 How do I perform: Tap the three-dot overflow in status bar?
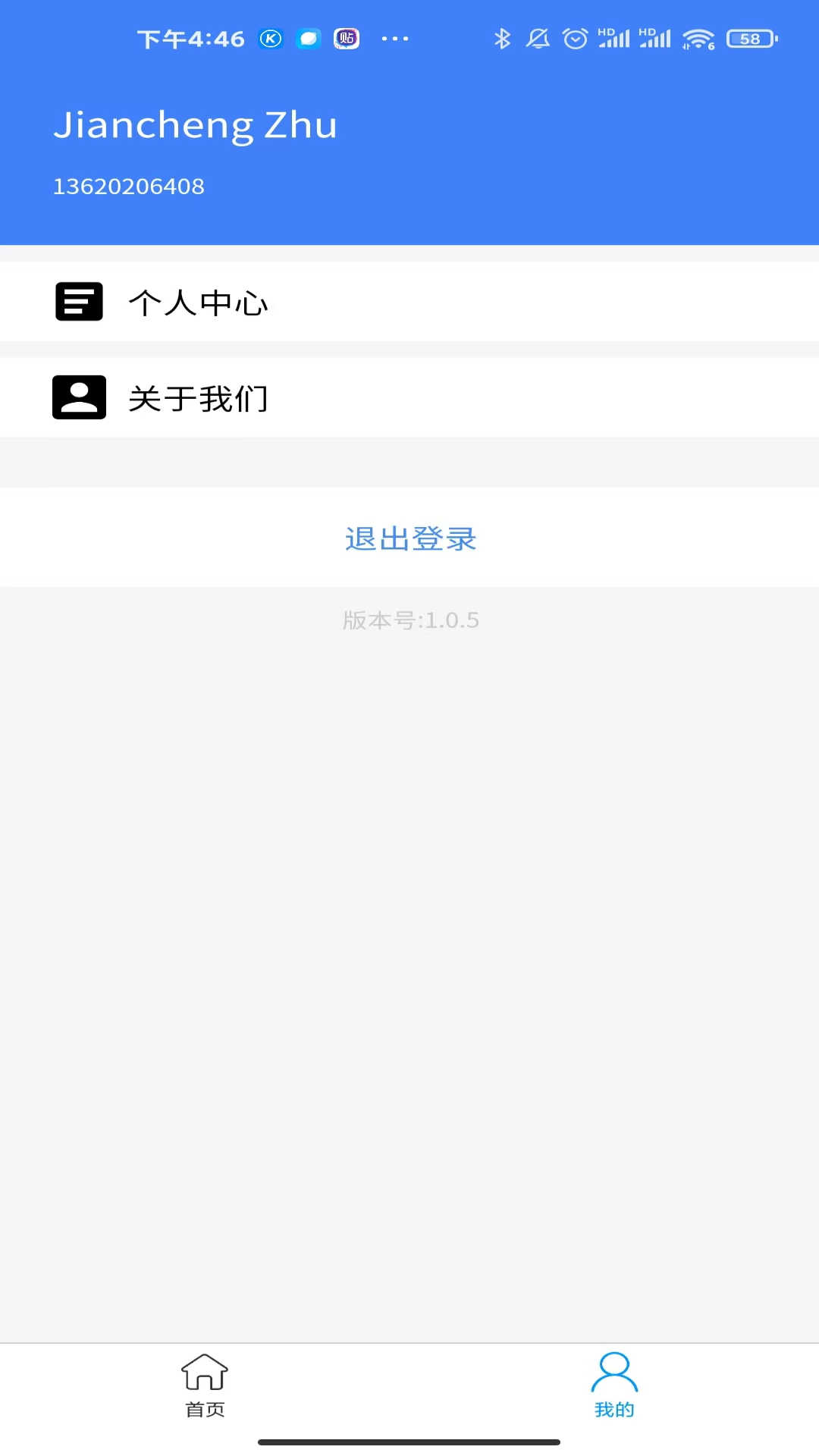(x=396, y=38)
